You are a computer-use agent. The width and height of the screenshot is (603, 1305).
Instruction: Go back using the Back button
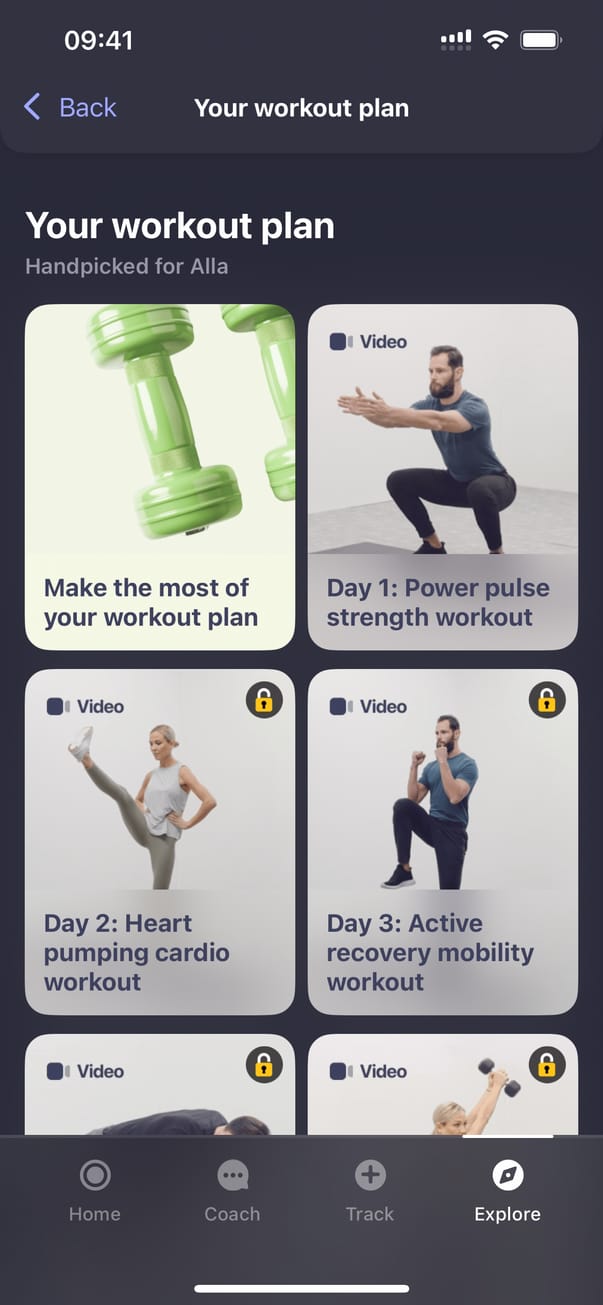[70, 108]
